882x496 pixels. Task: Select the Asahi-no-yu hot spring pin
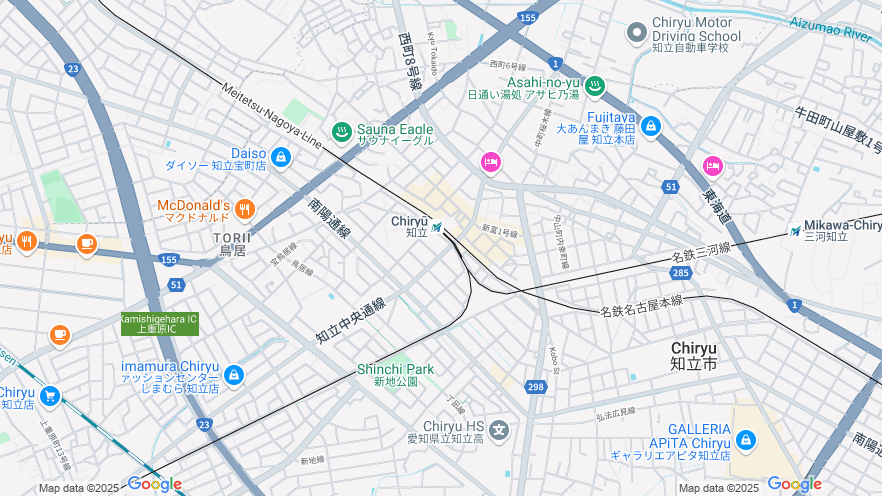[x=595, y=86]
